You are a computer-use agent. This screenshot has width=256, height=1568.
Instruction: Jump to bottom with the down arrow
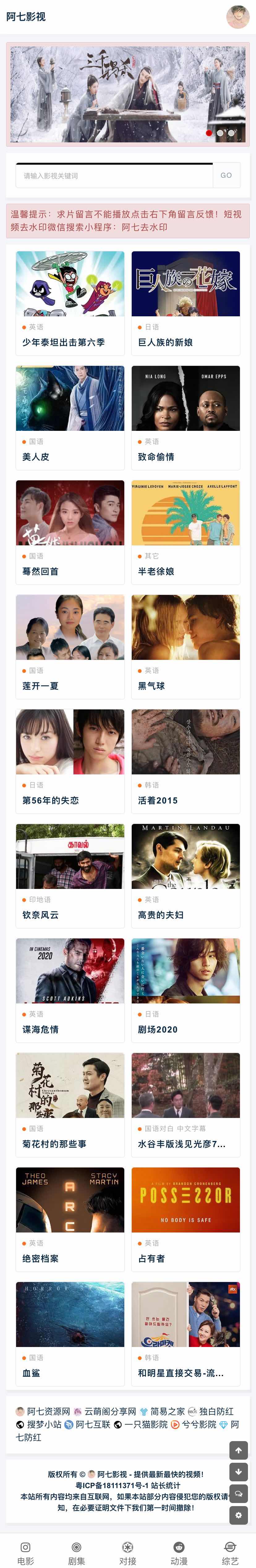pos(238,1472)
